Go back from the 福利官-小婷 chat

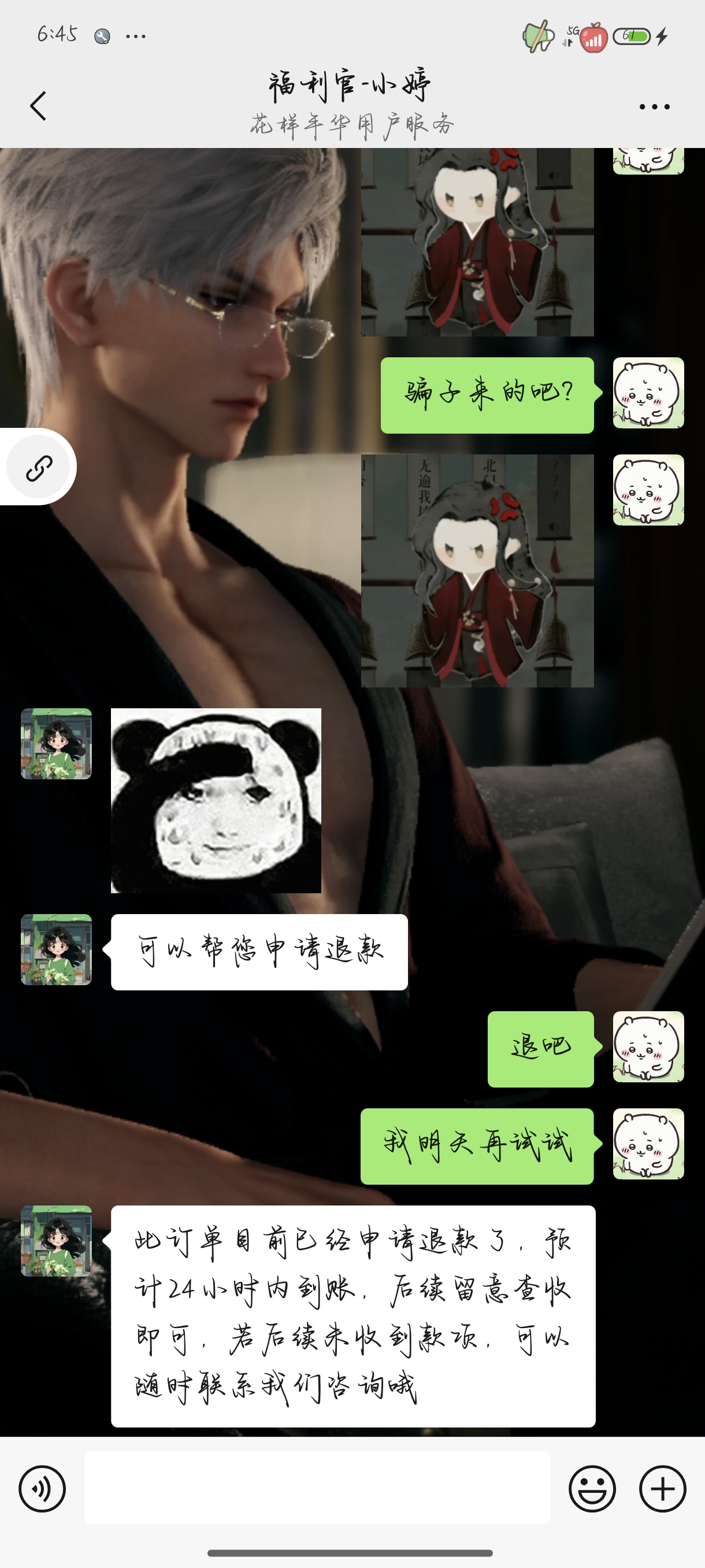(x=38, y=106)
